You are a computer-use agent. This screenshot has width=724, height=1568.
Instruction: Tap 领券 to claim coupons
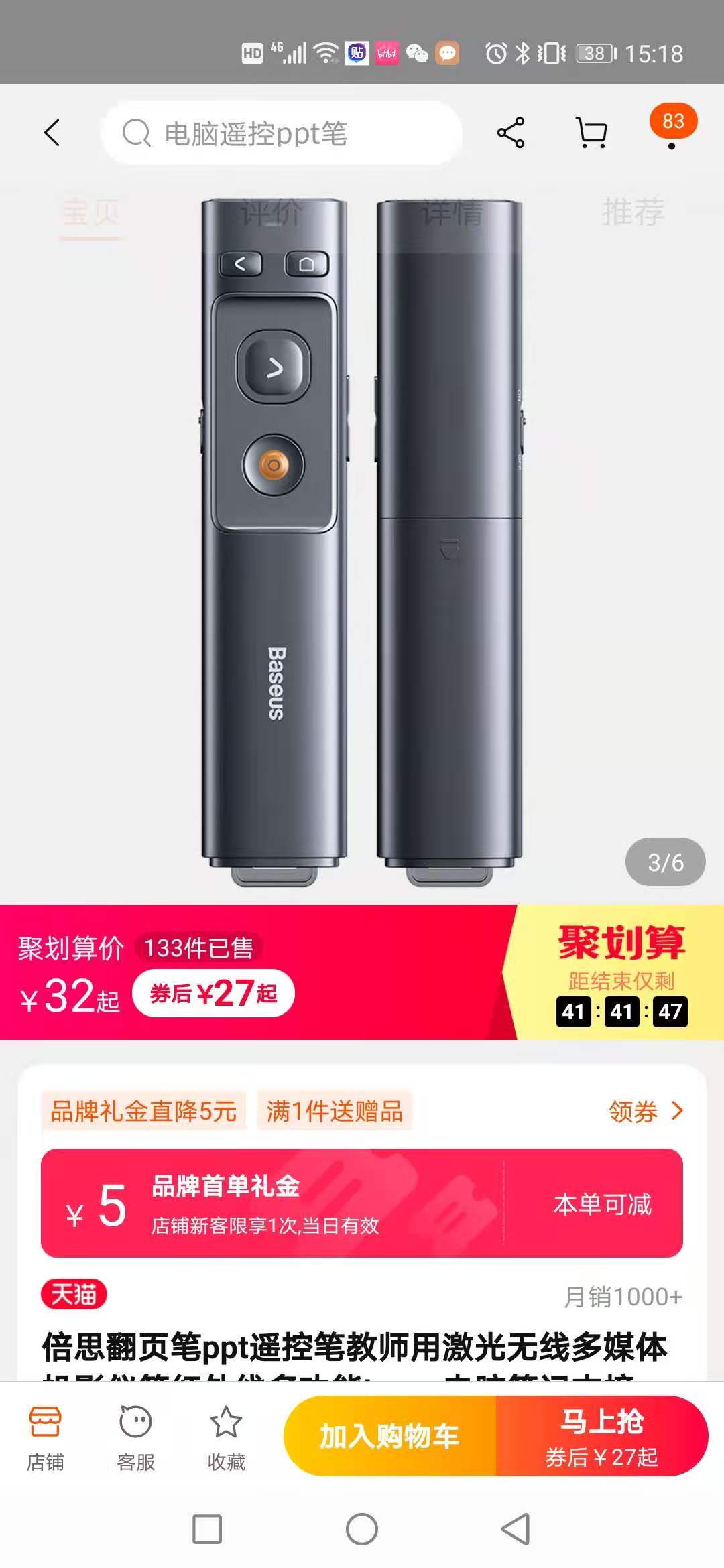(x=646, y=1111)
